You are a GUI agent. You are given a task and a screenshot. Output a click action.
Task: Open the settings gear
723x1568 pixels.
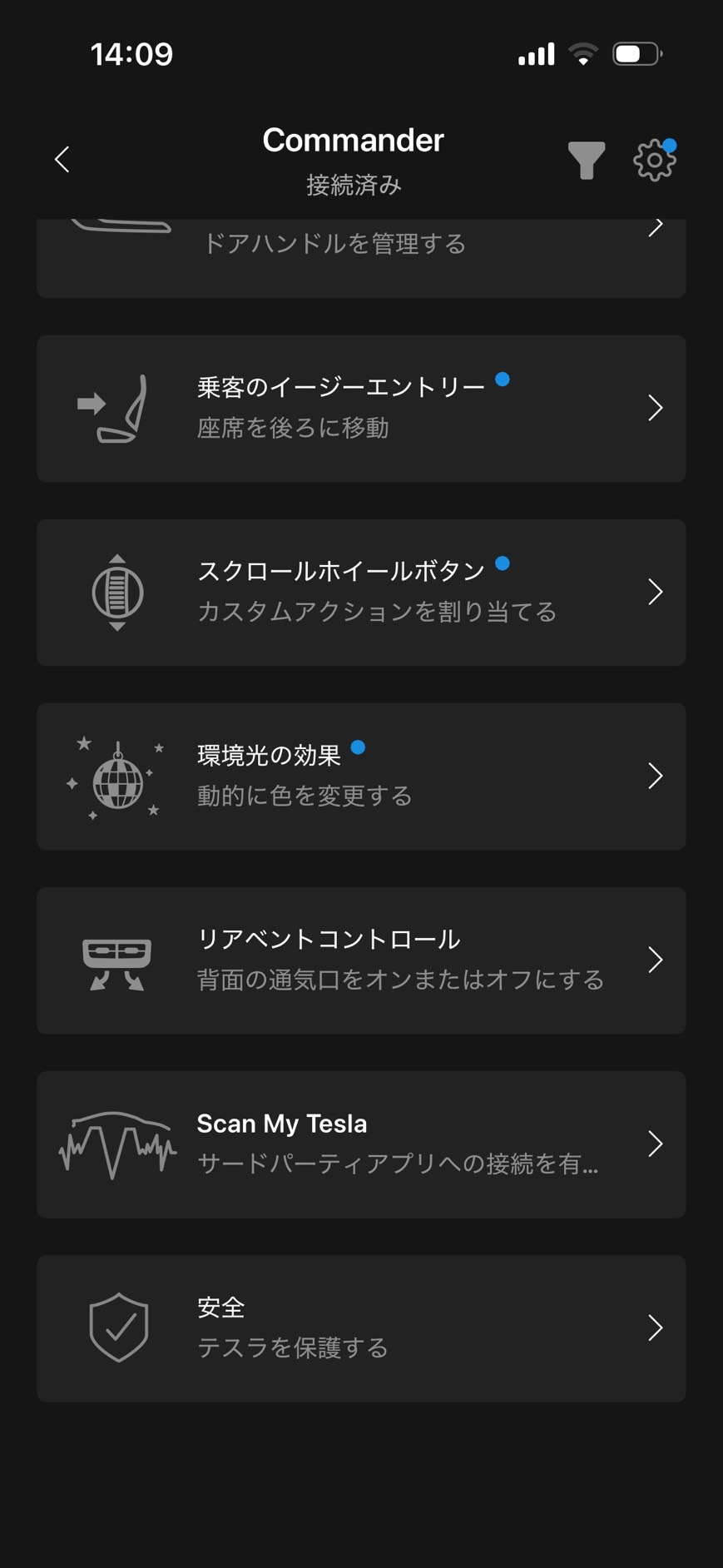(654, 160)
